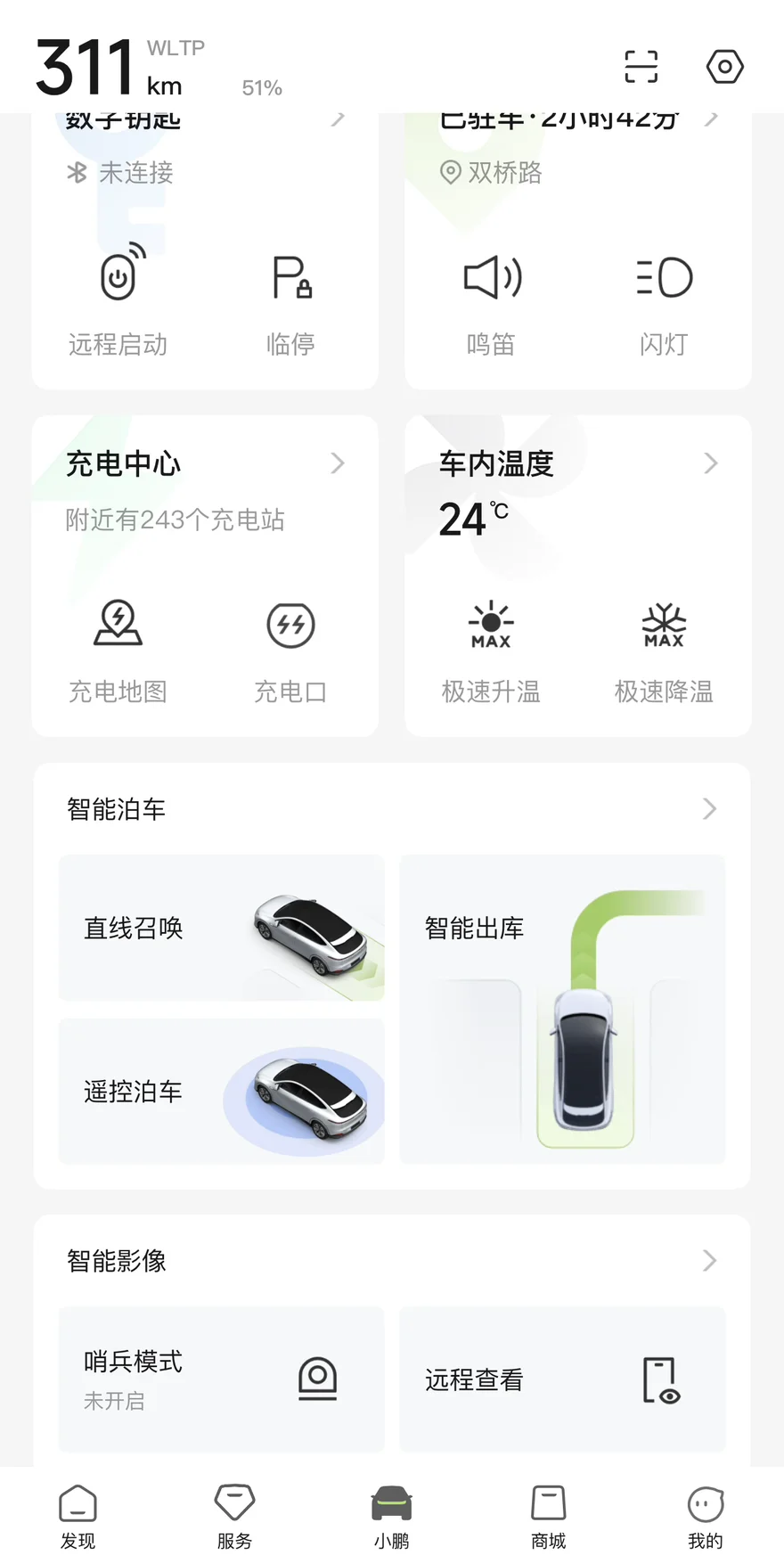Switch to the 商城 tab

(549, 1517)
